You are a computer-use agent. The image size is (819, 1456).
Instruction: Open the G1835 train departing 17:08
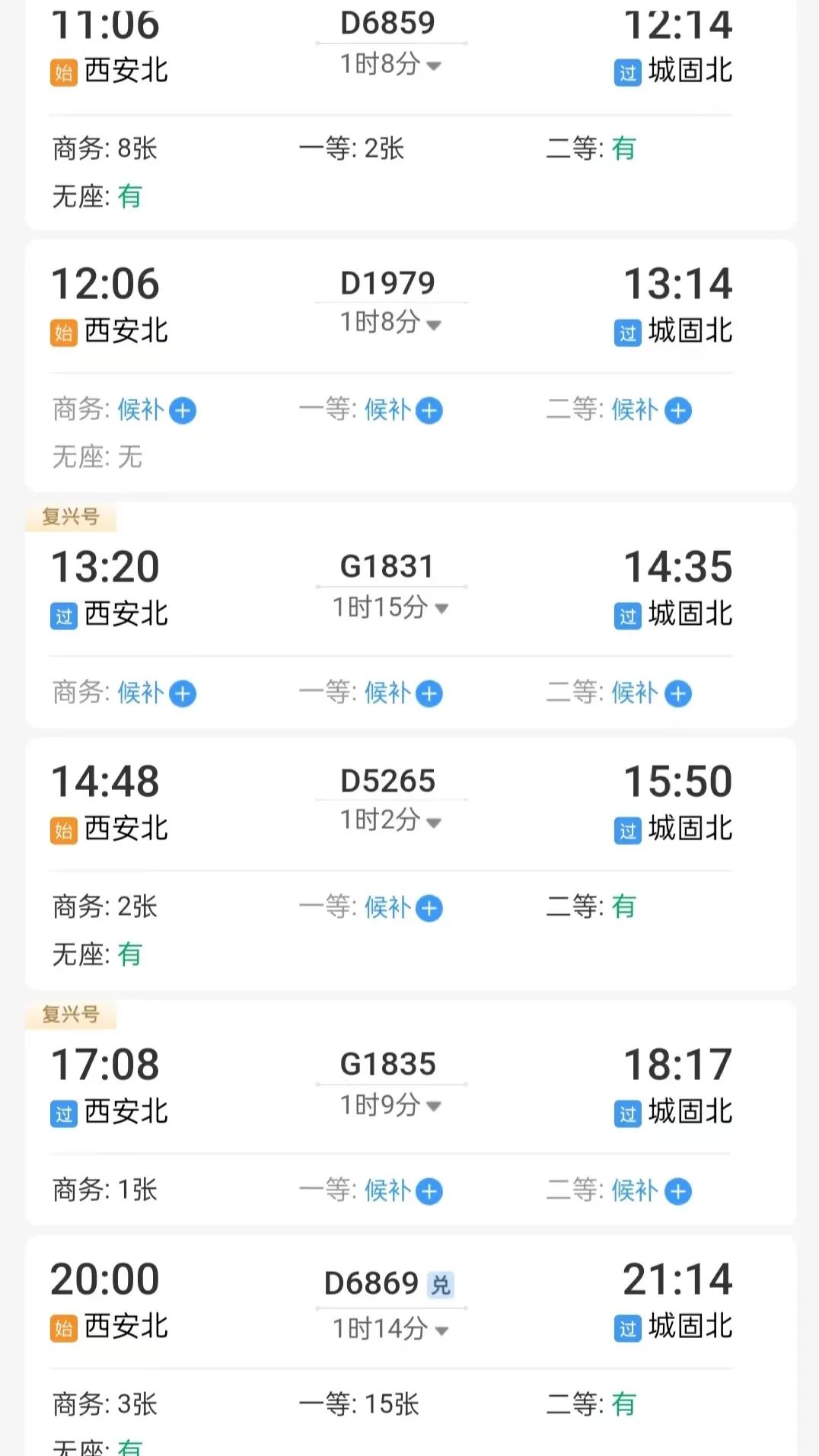click(387, 1064)
